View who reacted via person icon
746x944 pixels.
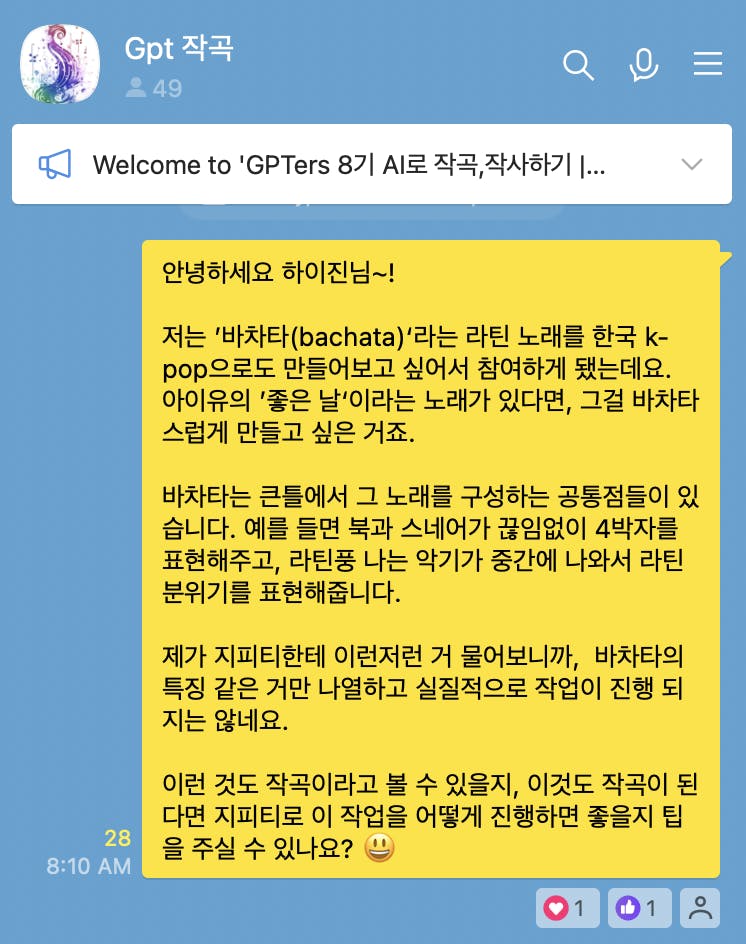click(x=701, y=908)
